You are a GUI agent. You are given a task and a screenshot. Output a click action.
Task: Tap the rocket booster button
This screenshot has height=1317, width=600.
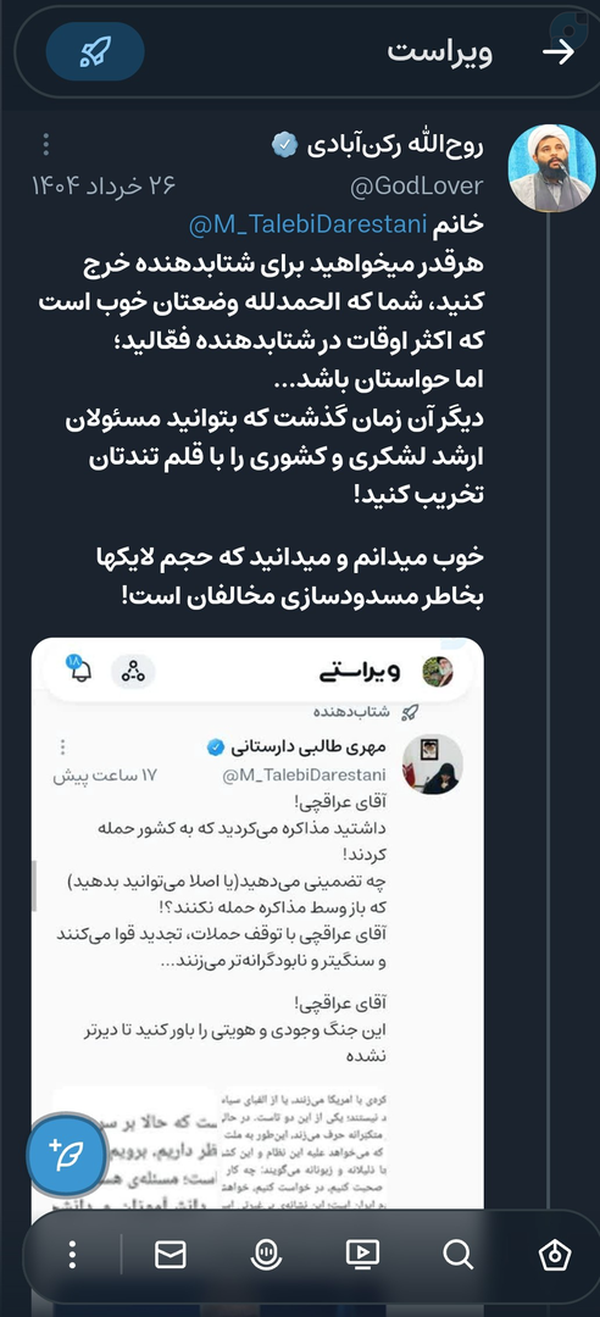tap(95, 52)
